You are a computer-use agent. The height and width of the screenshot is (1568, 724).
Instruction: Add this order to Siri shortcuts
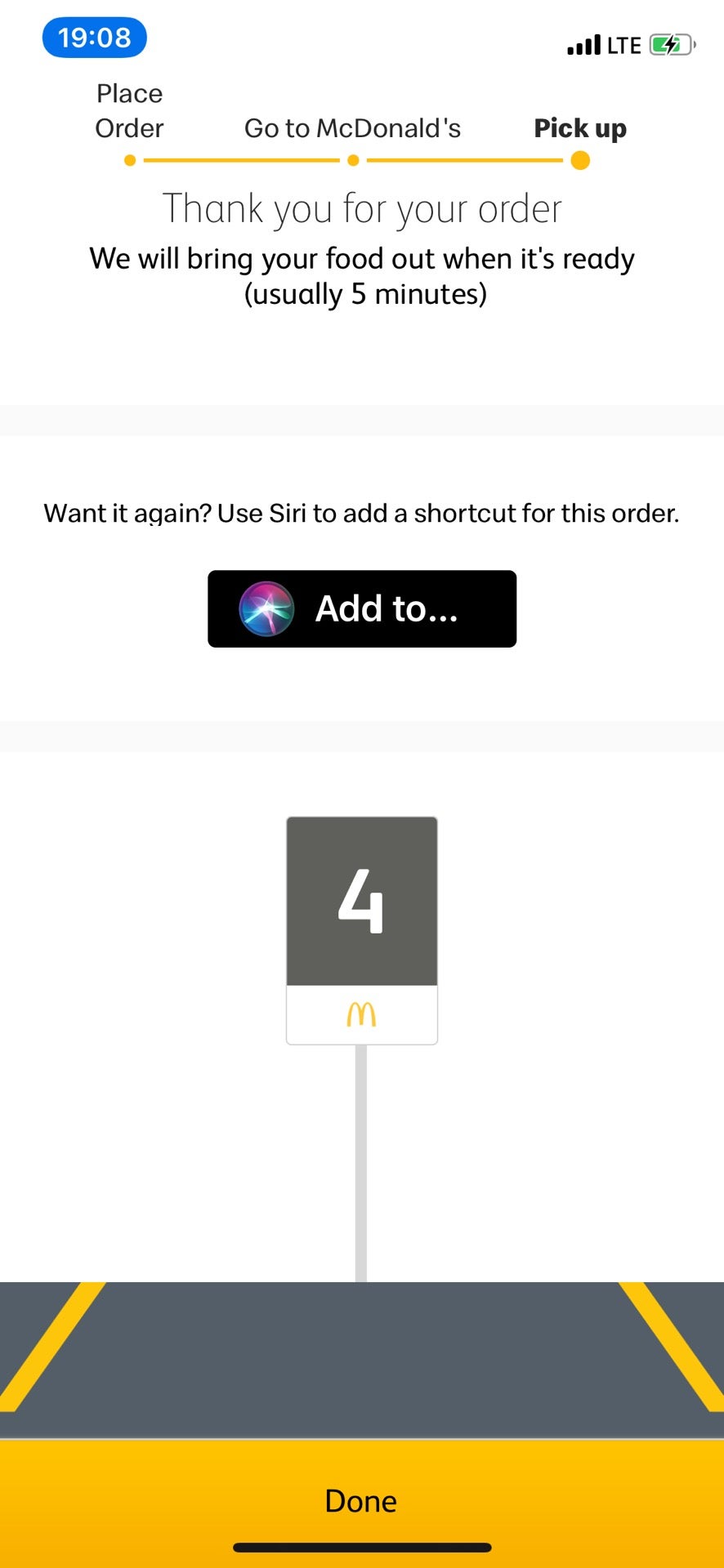(x=362, y=608)
